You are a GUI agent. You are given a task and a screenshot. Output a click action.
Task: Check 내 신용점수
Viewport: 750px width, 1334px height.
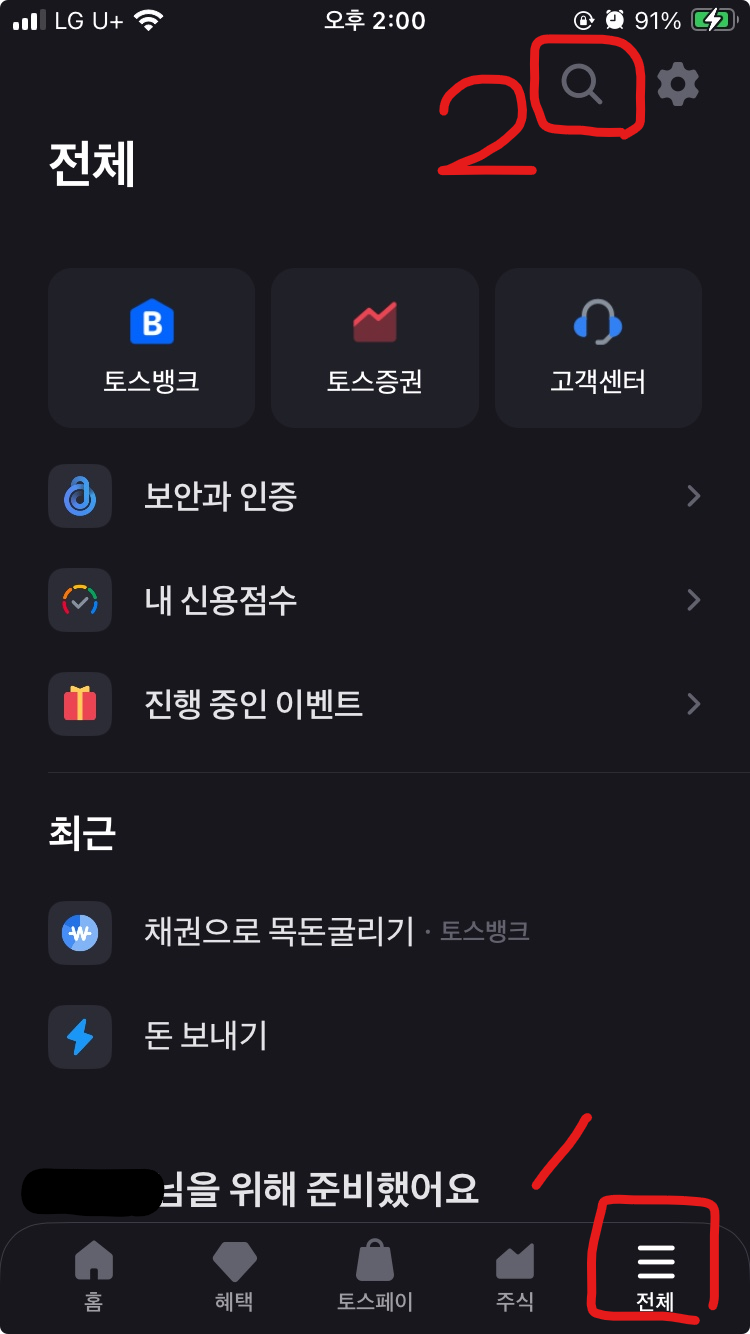(375, 600)
